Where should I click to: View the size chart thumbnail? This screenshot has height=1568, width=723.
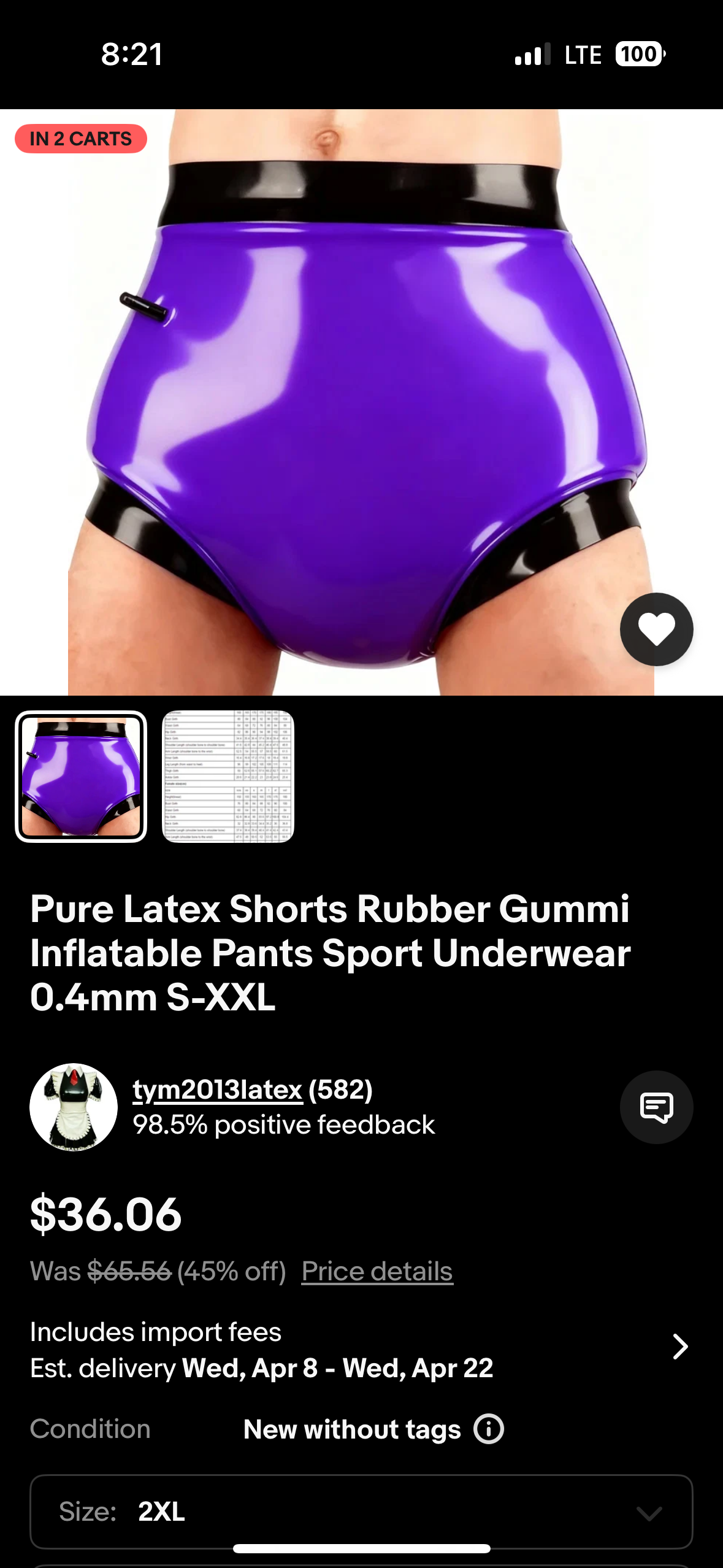[228, 777]
